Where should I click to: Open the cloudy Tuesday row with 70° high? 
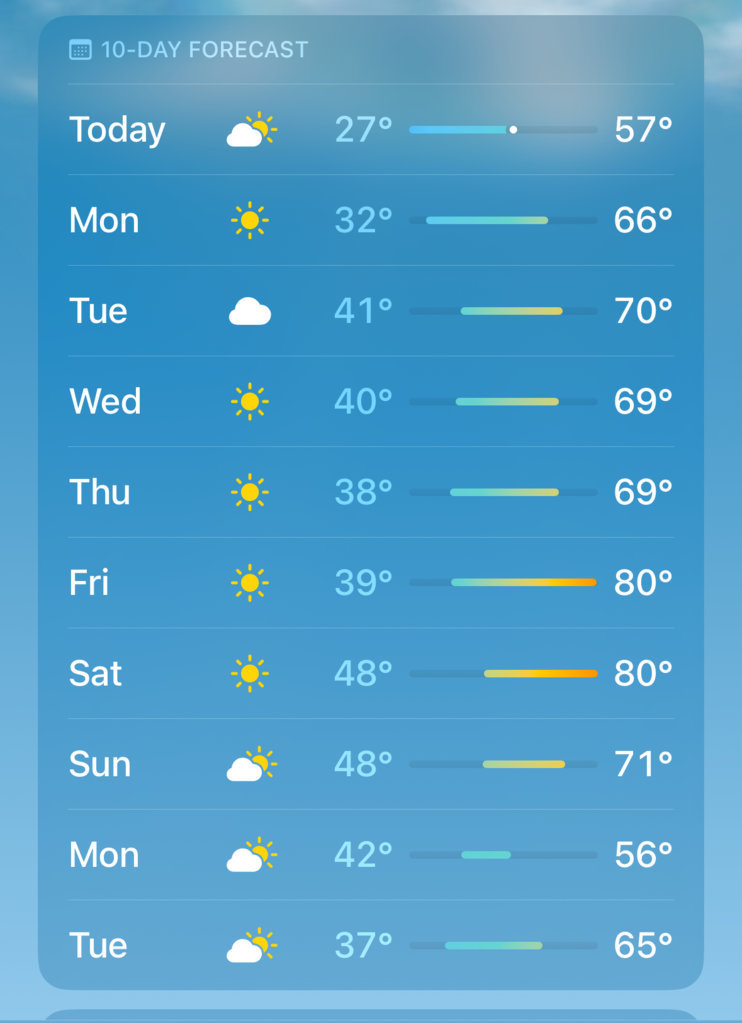[370, 311]
